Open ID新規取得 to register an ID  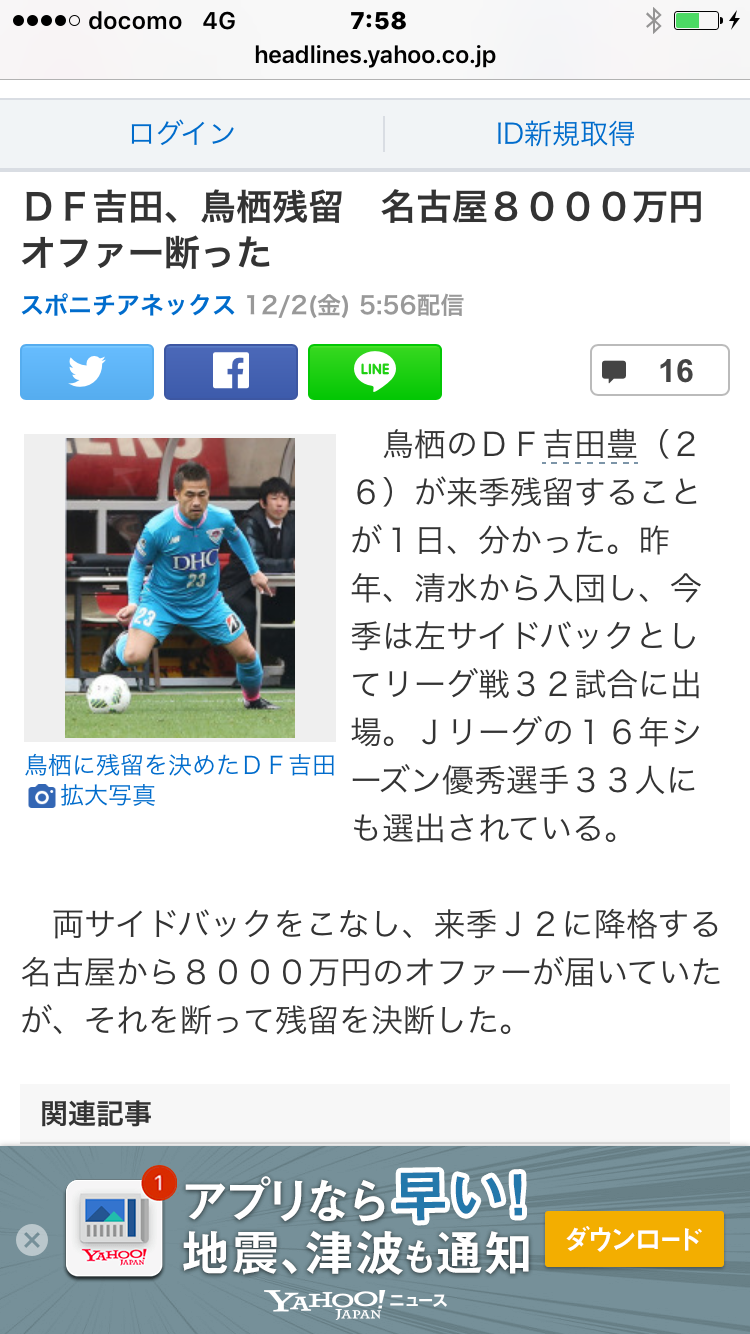(565, 133)
